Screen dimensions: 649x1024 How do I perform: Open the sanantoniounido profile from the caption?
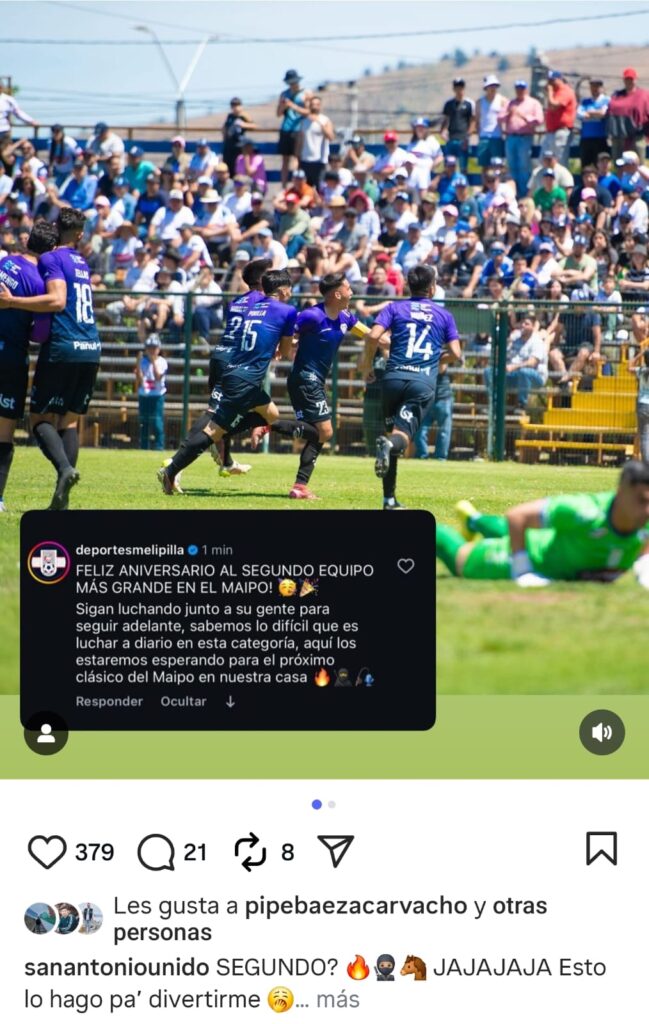pyautogui.click(x=116, y=968)
